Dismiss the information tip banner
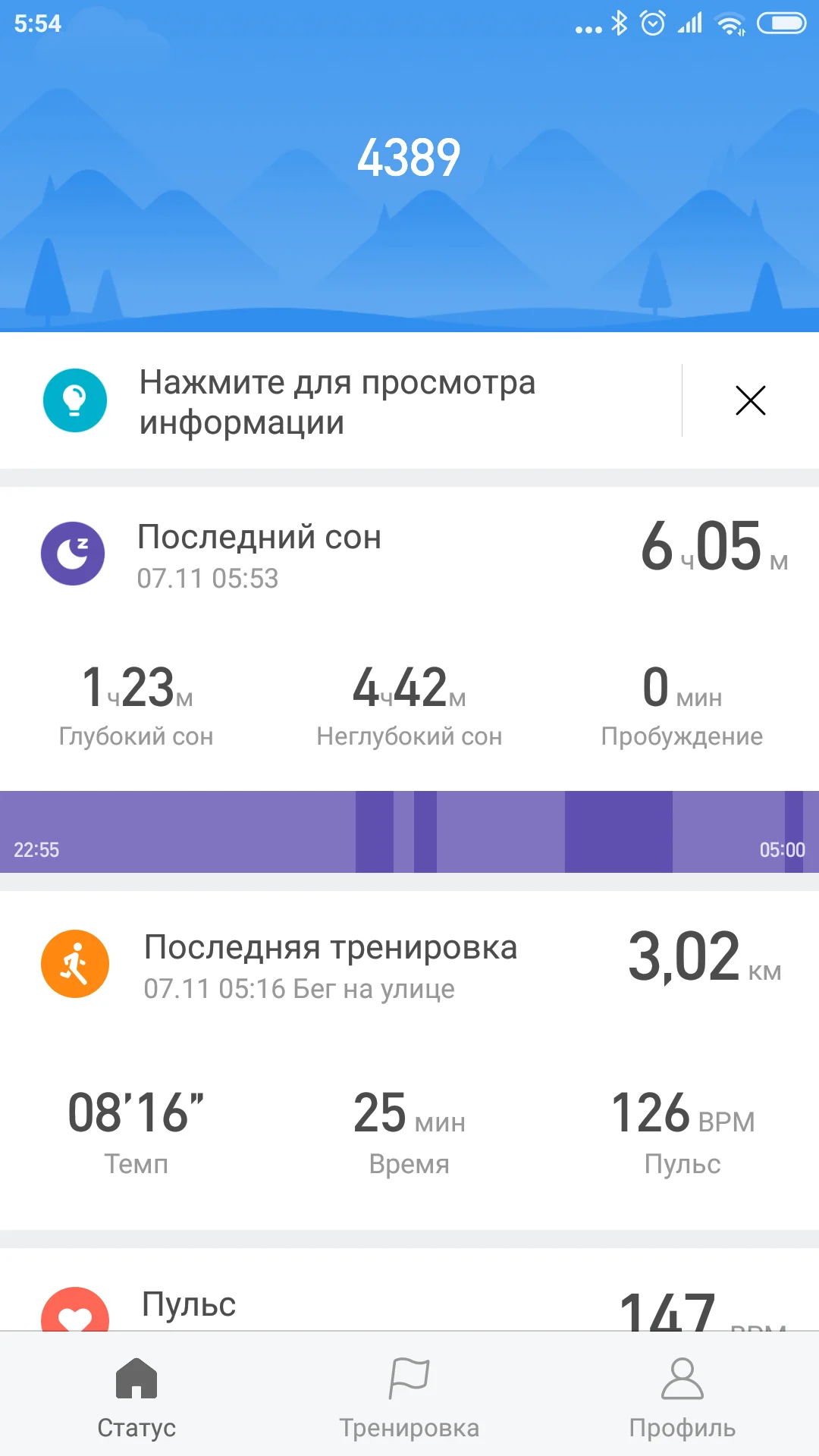The height and width of the screenshot is (1456, 819). pyautogui.click(x=750, y=400)
